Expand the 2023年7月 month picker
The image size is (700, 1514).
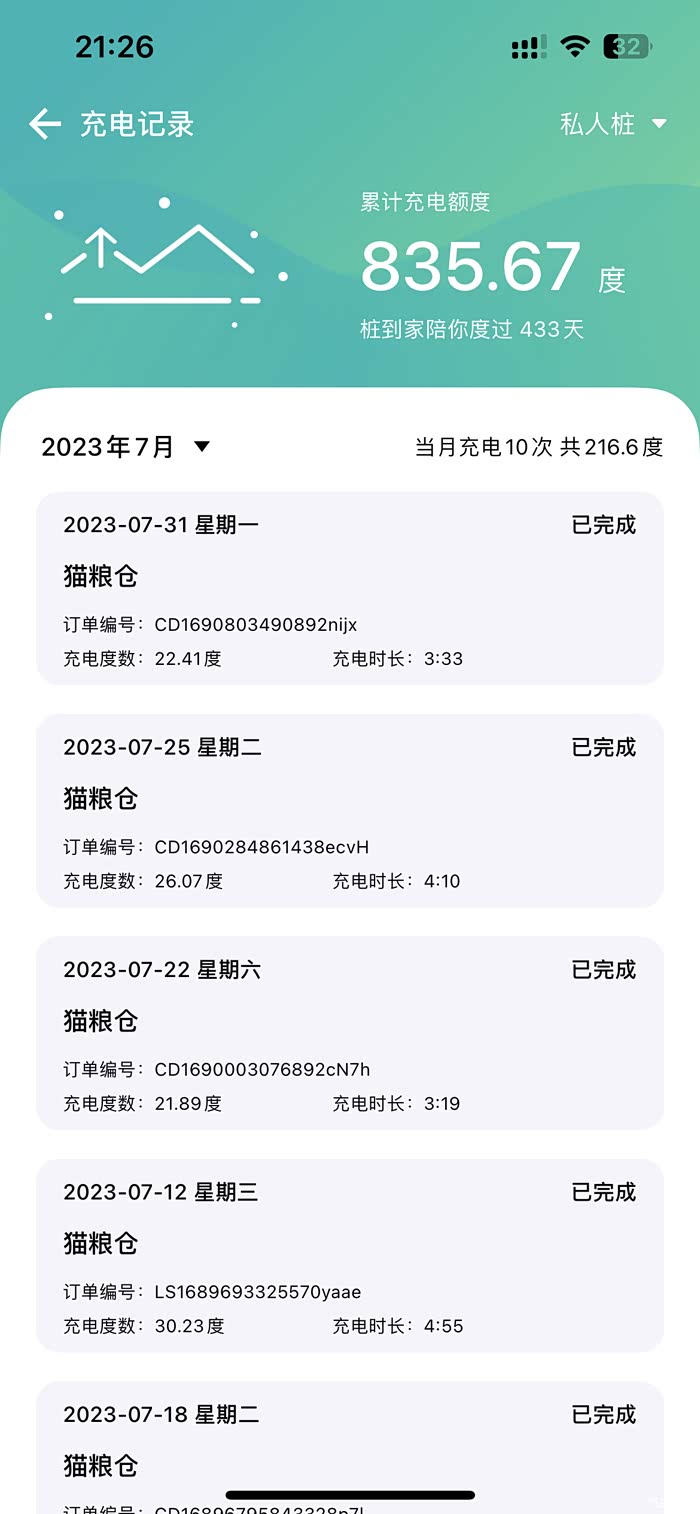[126, 447]
